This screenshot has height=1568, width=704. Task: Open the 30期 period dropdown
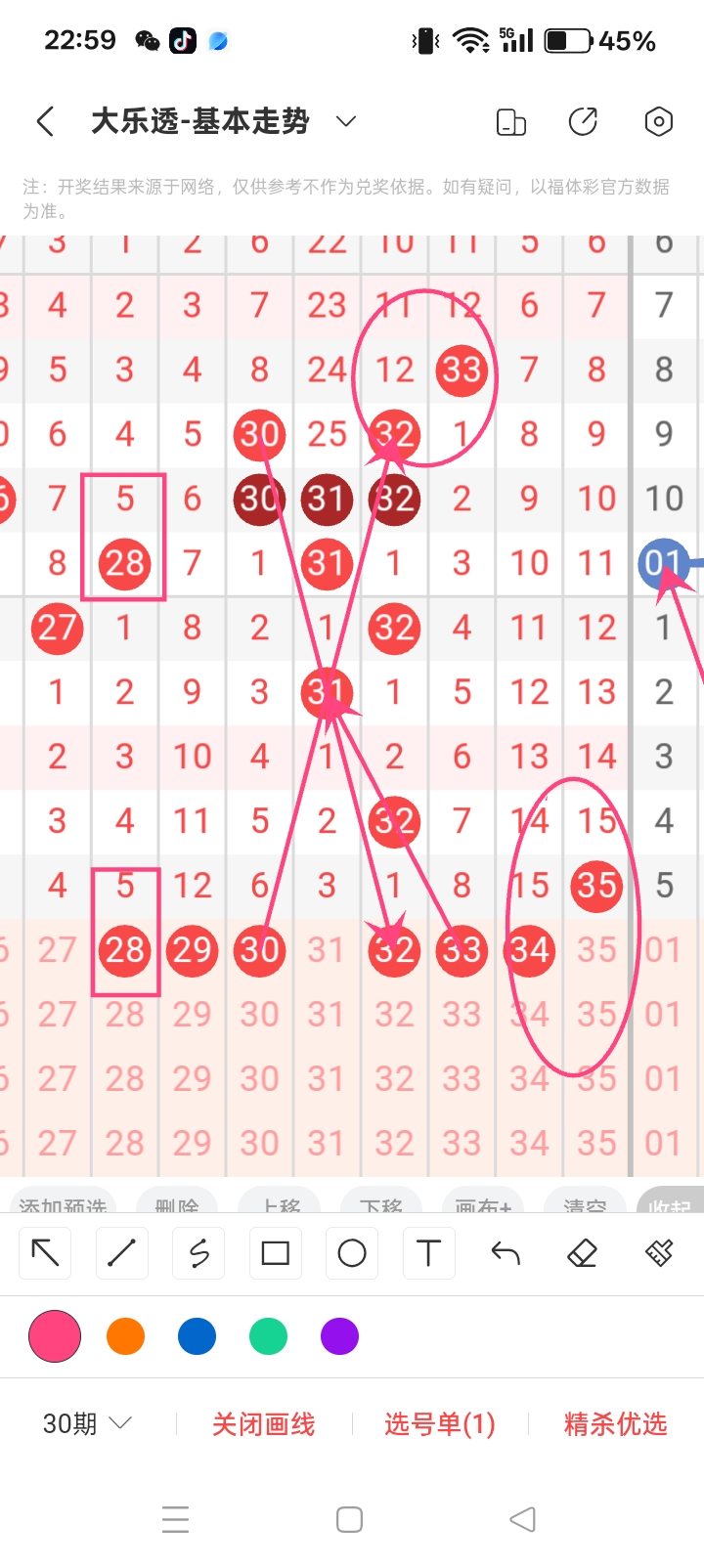pyautogui.click(x=86, y=1423)
